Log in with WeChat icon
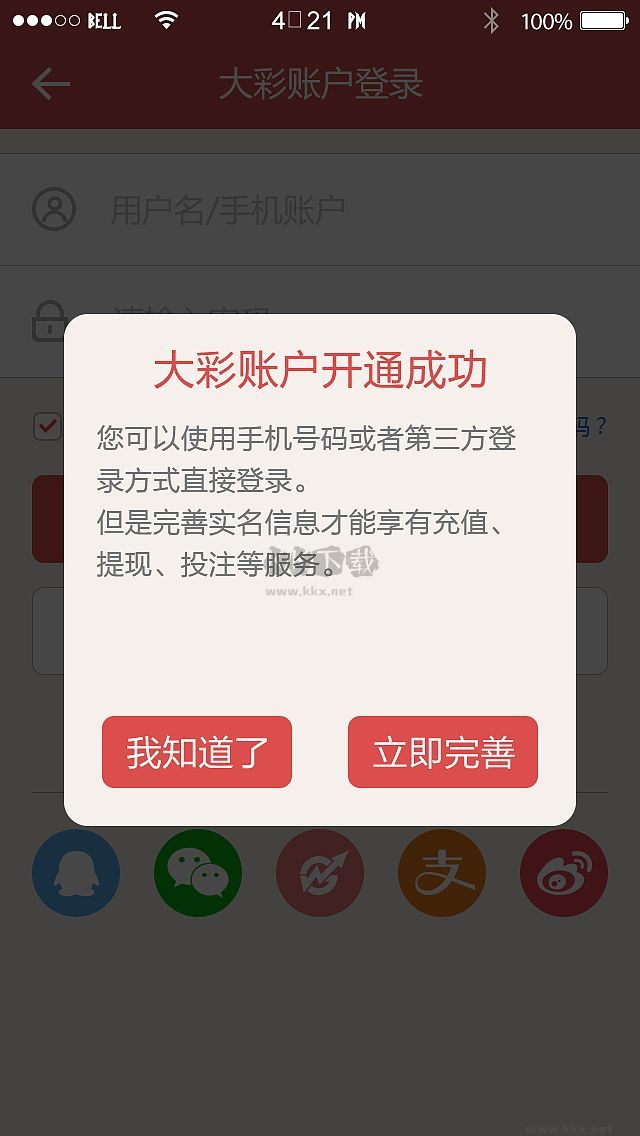This screenshot has width=640, height=1136. [x=198, y=873]
